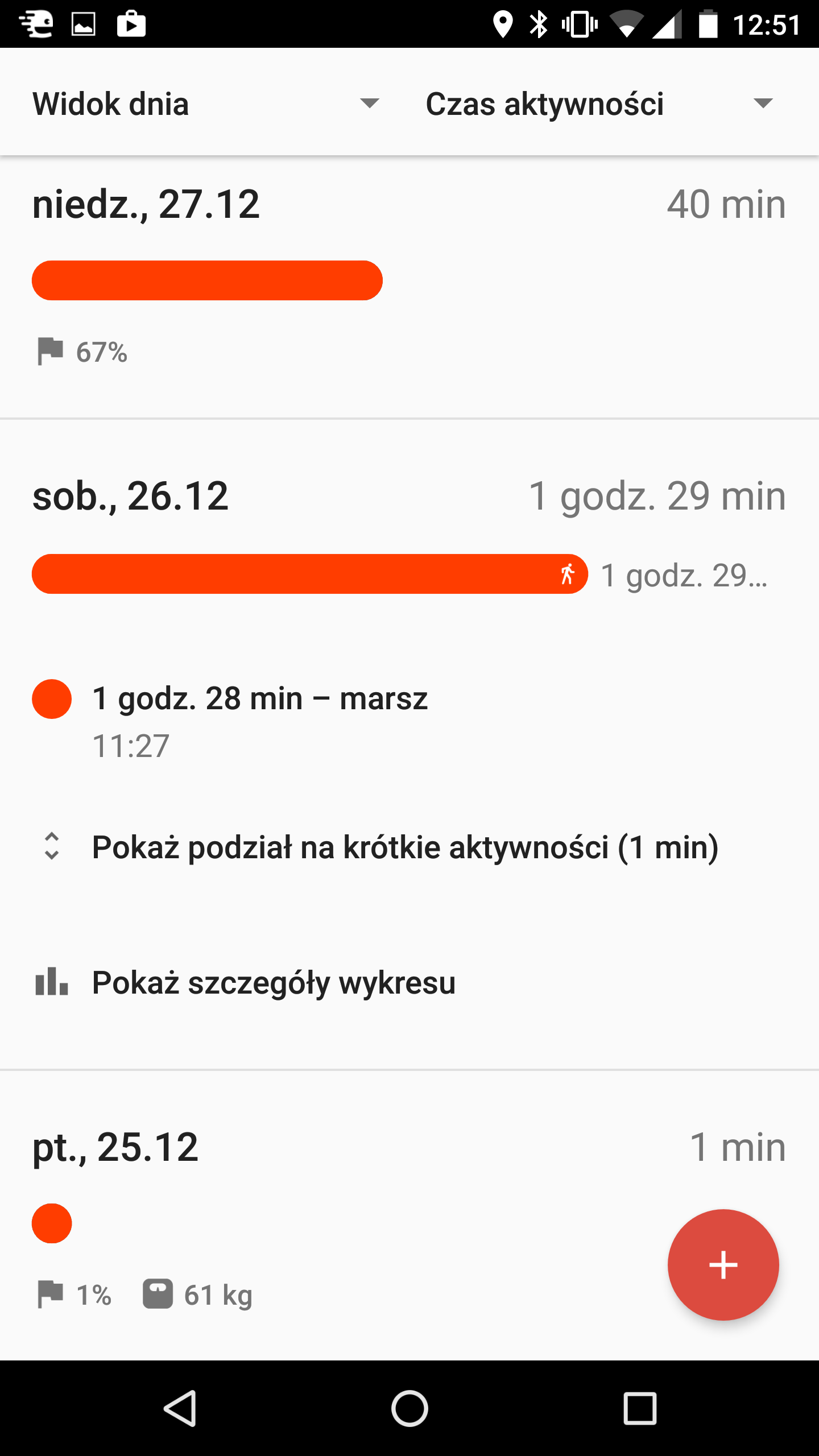Expand Pokaż podział na krótkie aktywności

tap(409, 847)
